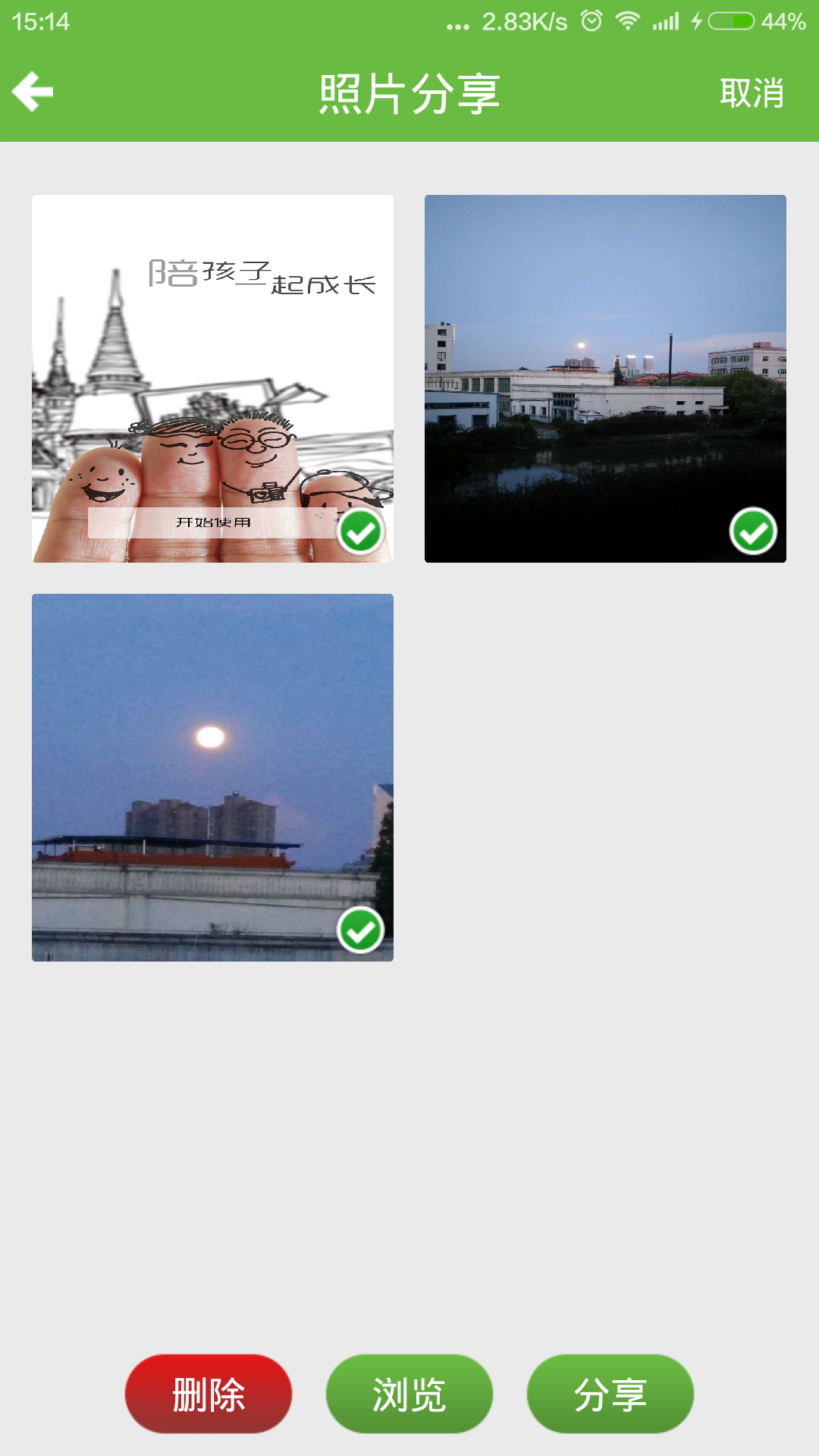Viewport: 819px width, 1456px height.
Task: Share the selected photos with 分享
Action: pyautogui.click(x=610, y=1394)
